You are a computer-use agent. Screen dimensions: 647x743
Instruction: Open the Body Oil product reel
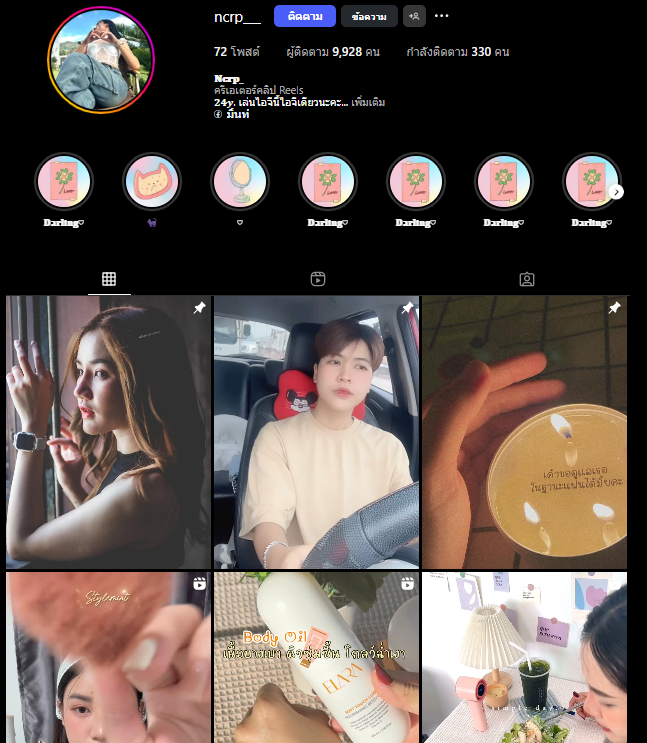tap(317, 657)
